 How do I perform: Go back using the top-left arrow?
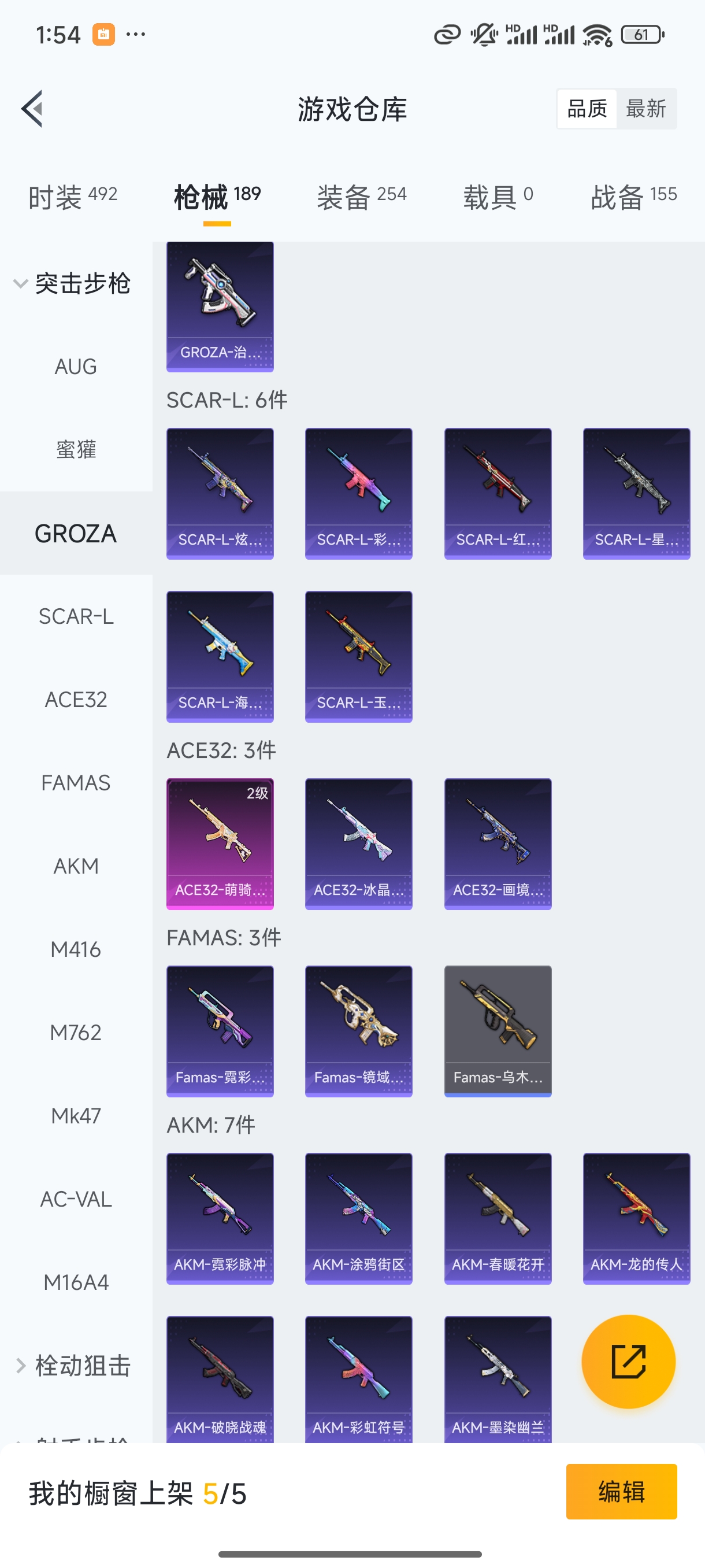(33, 109)
